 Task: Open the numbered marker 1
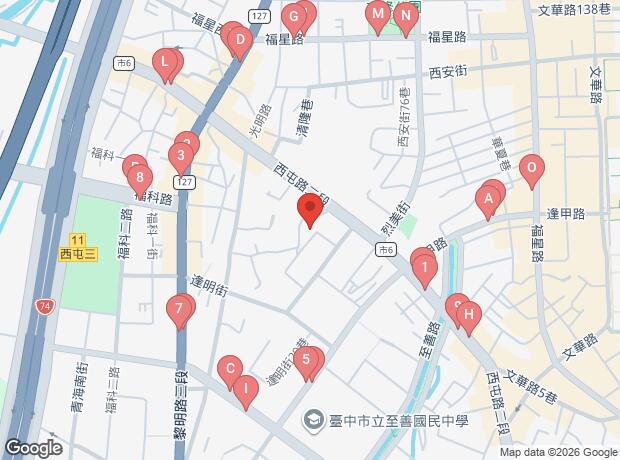(426, 267)
